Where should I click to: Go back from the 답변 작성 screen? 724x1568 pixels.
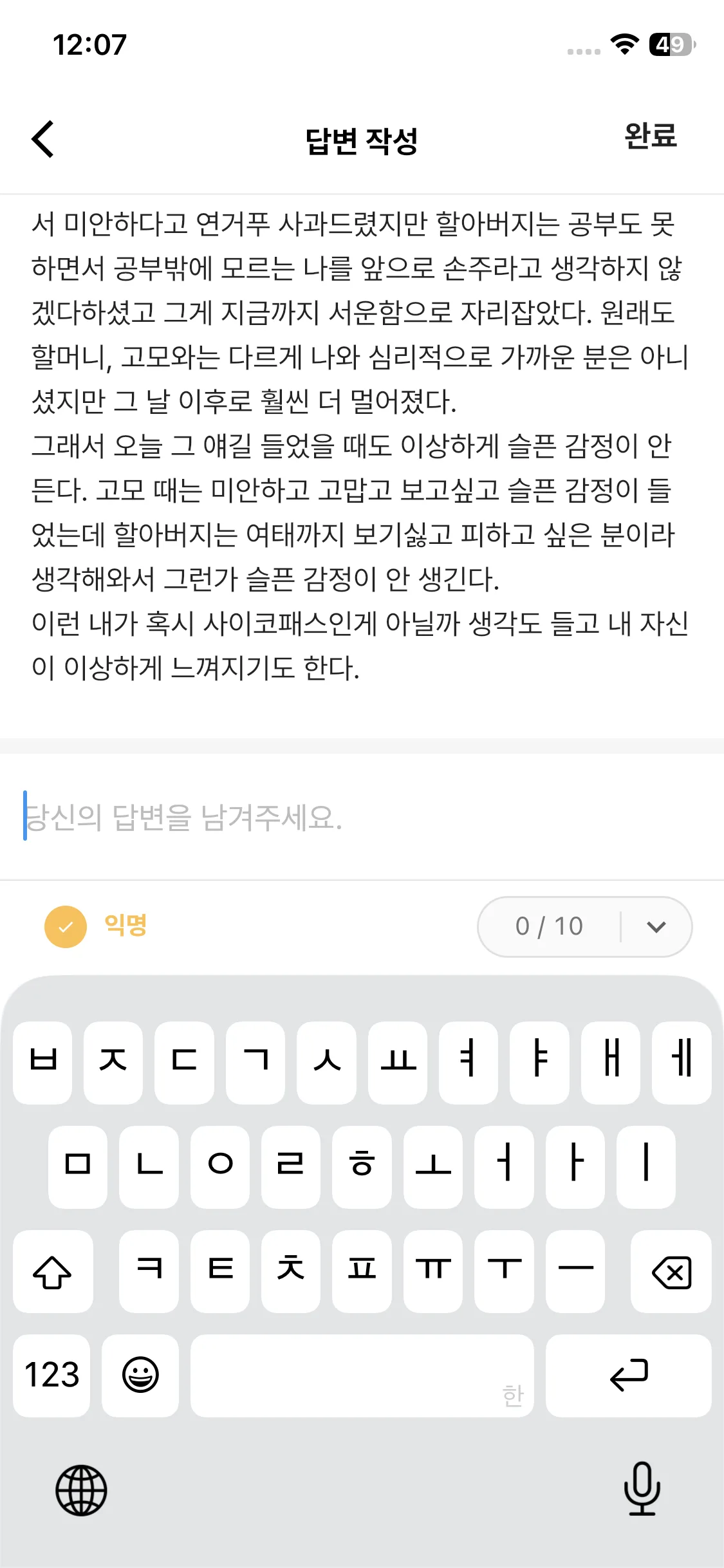point(43,139)
